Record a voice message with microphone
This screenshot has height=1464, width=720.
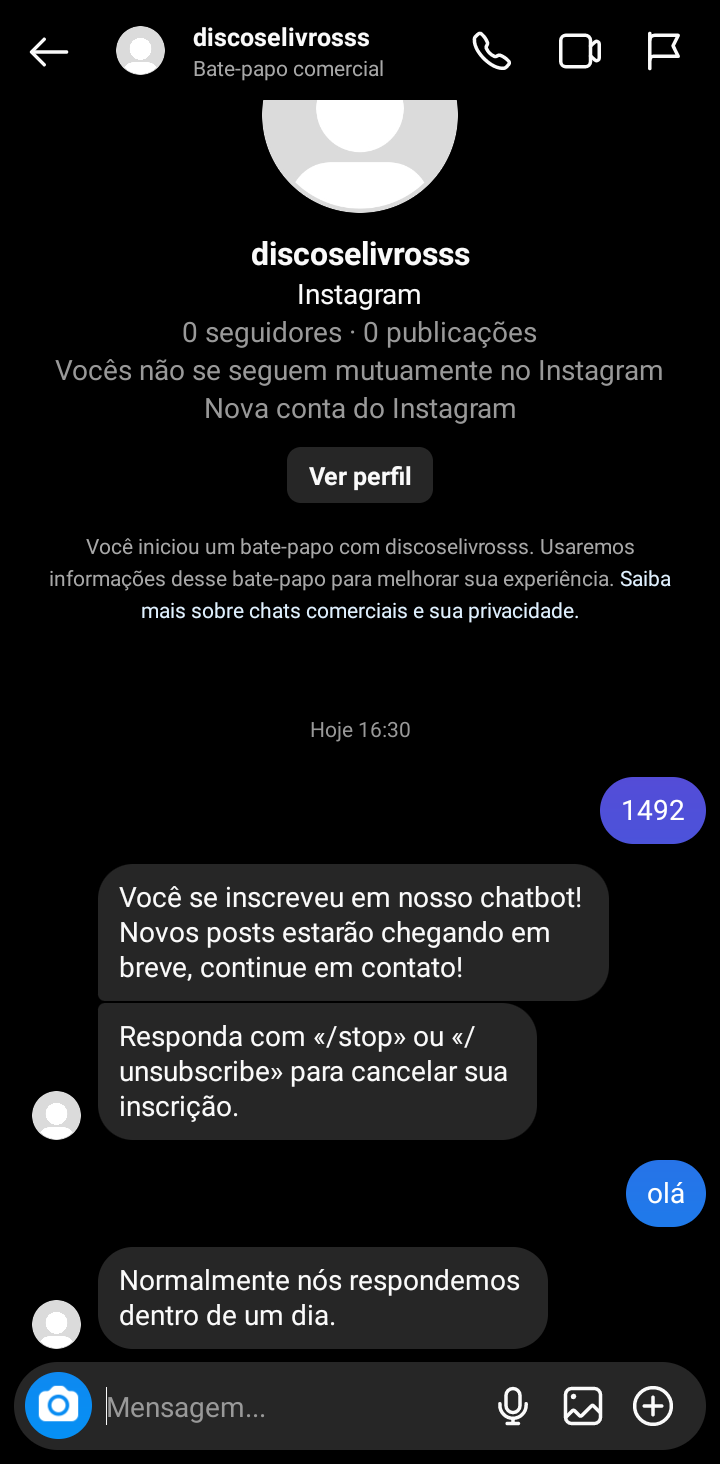pos(513,1407)
